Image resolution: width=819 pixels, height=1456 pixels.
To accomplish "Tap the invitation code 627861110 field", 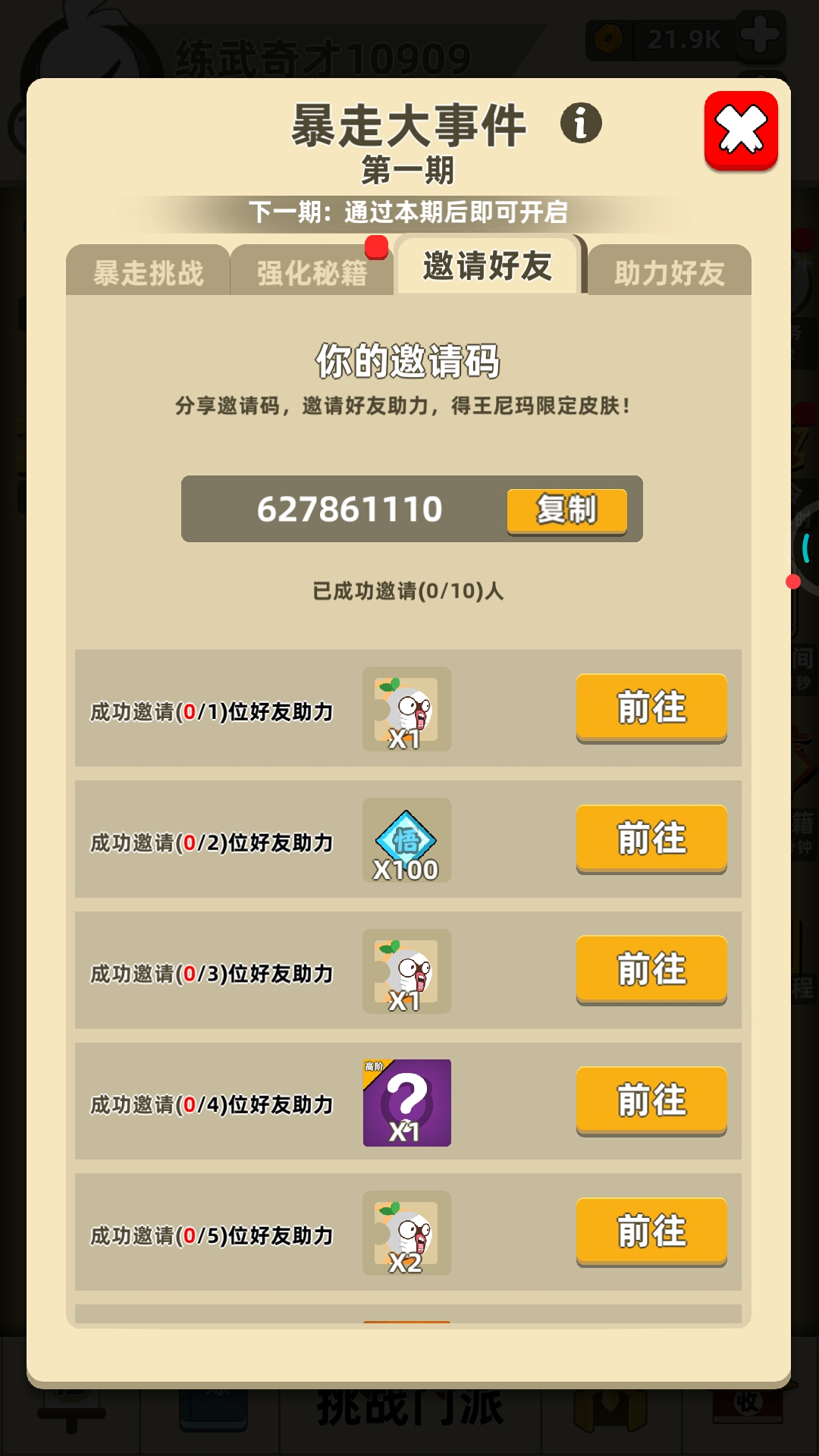I will (351, 510).
